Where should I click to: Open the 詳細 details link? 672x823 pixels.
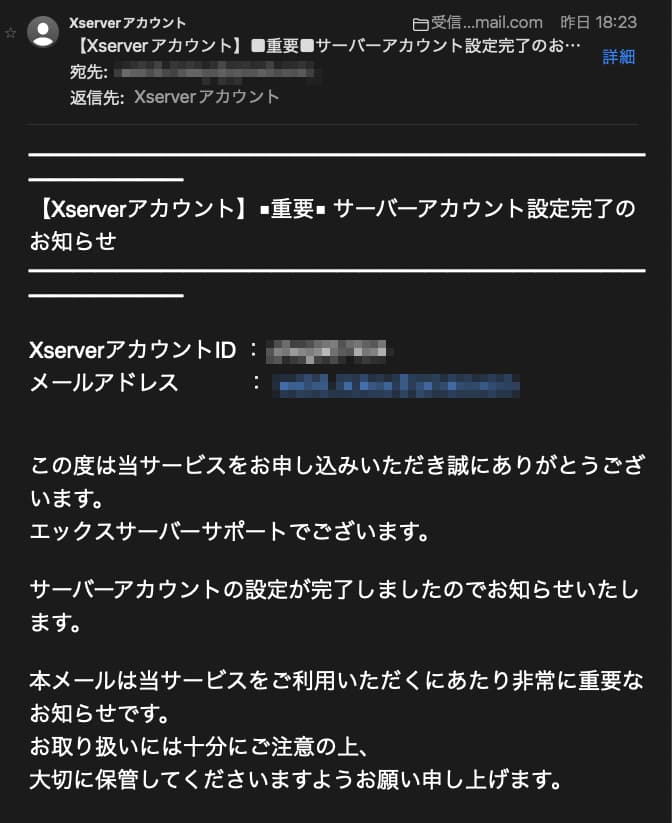618,56
